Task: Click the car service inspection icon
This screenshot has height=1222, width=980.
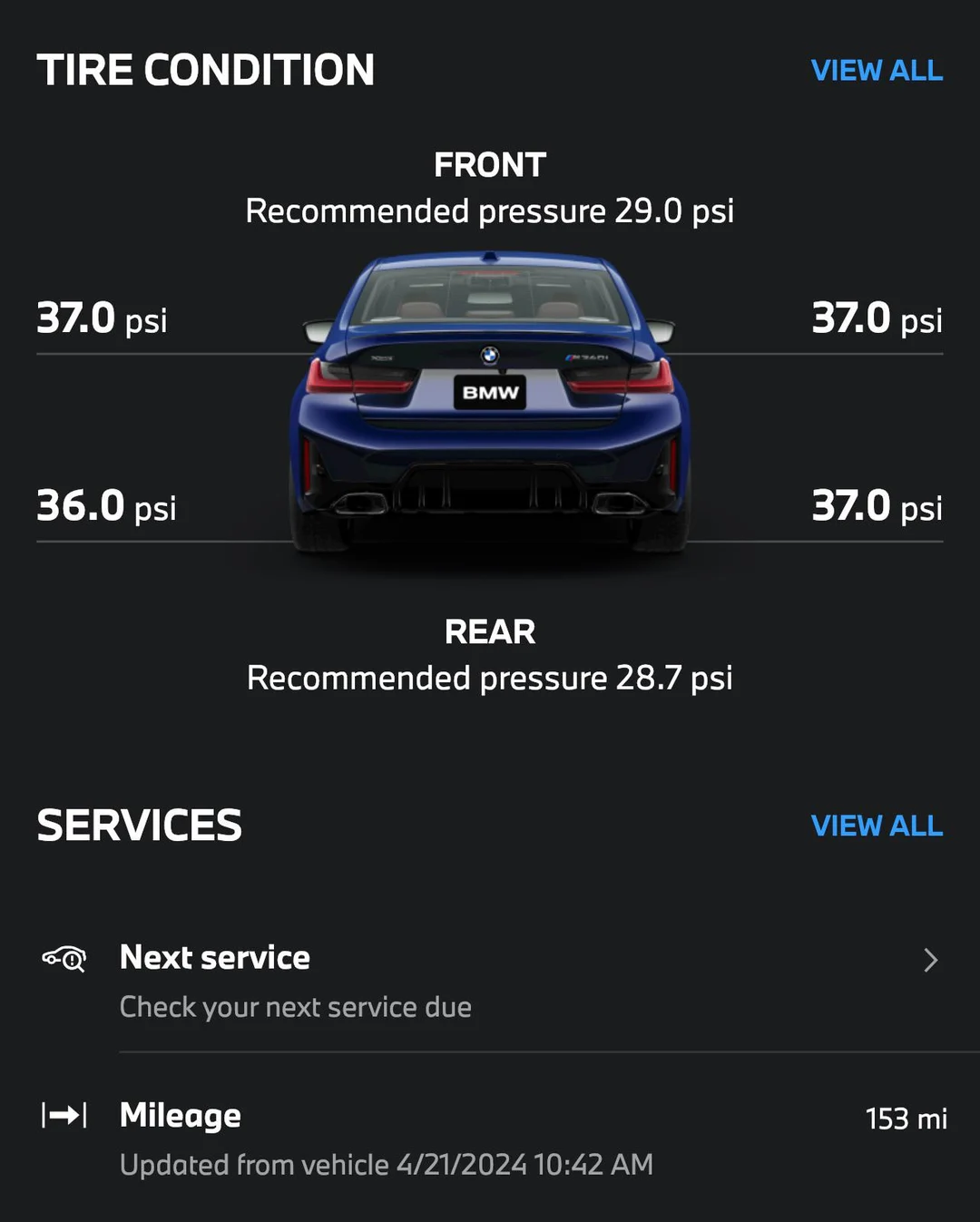Action: pos(64,959)
